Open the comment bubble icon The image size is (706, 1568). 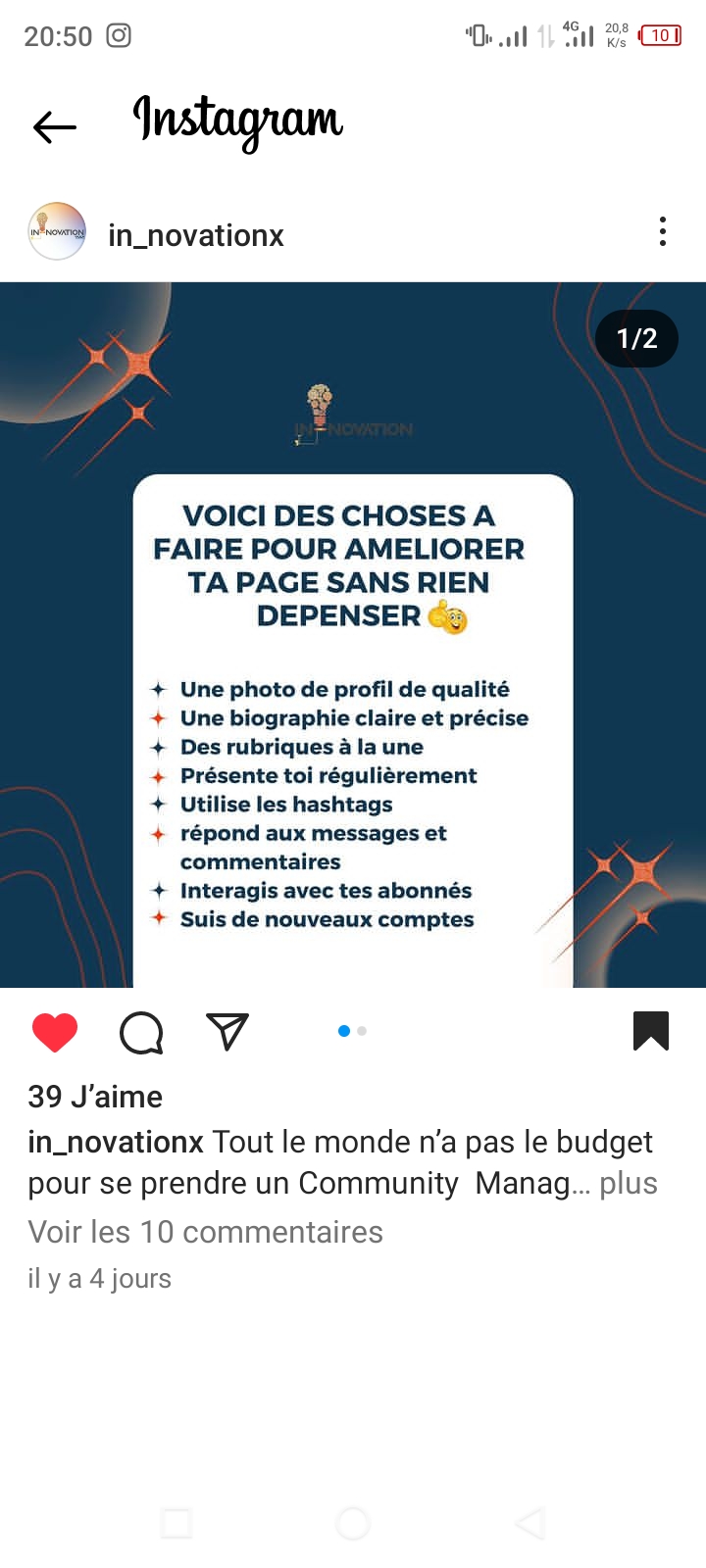coord(141,1032)
